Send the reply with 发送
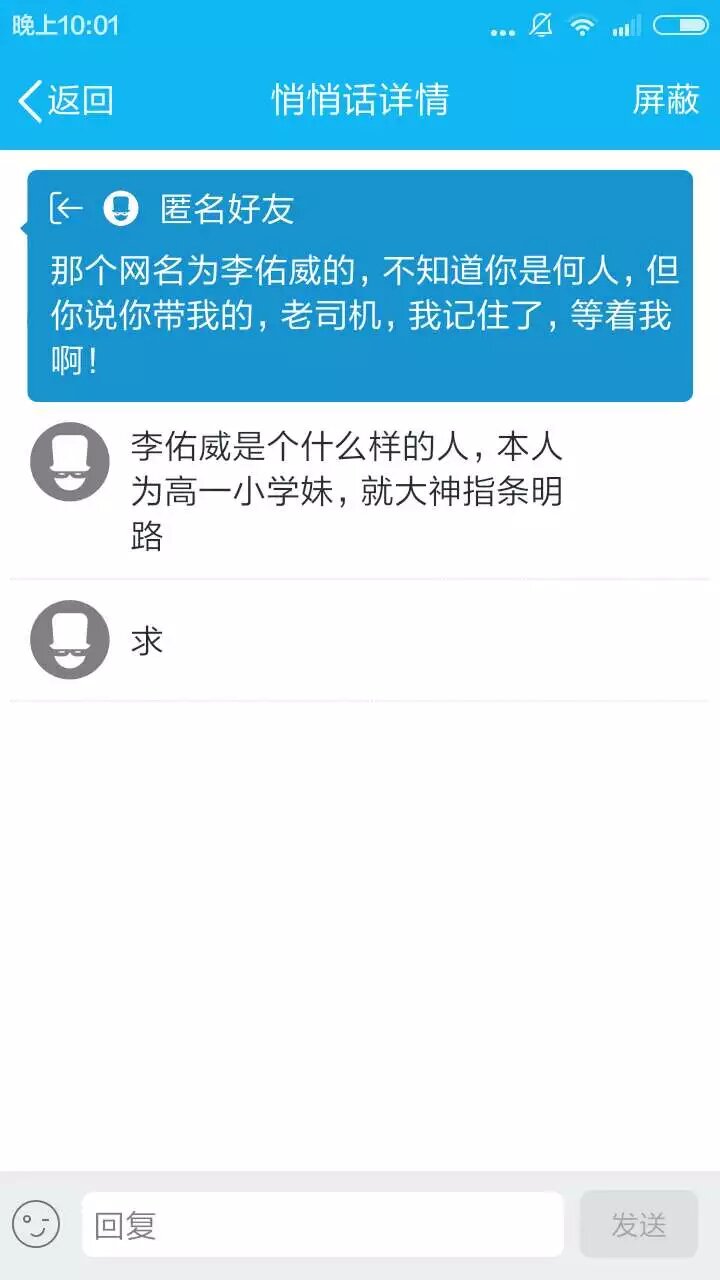 tap(638, 1224)
